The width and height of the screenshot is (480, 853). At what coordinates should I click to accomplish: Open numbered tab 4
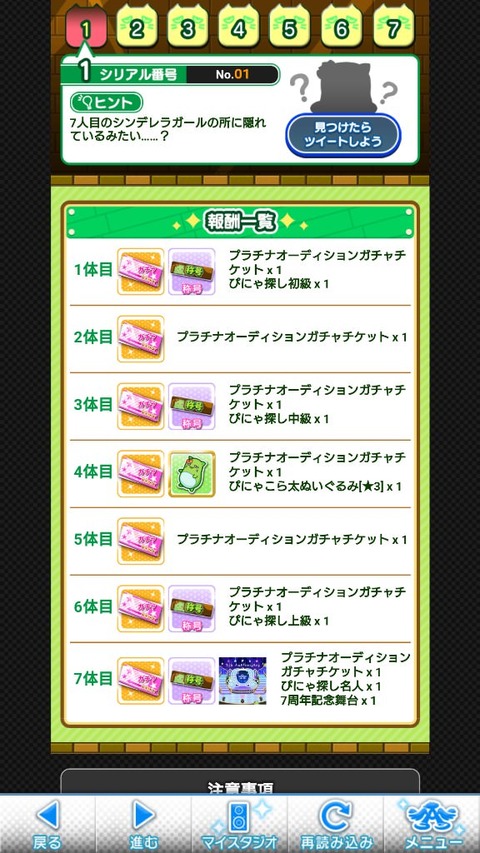click(x=239, y=27)
